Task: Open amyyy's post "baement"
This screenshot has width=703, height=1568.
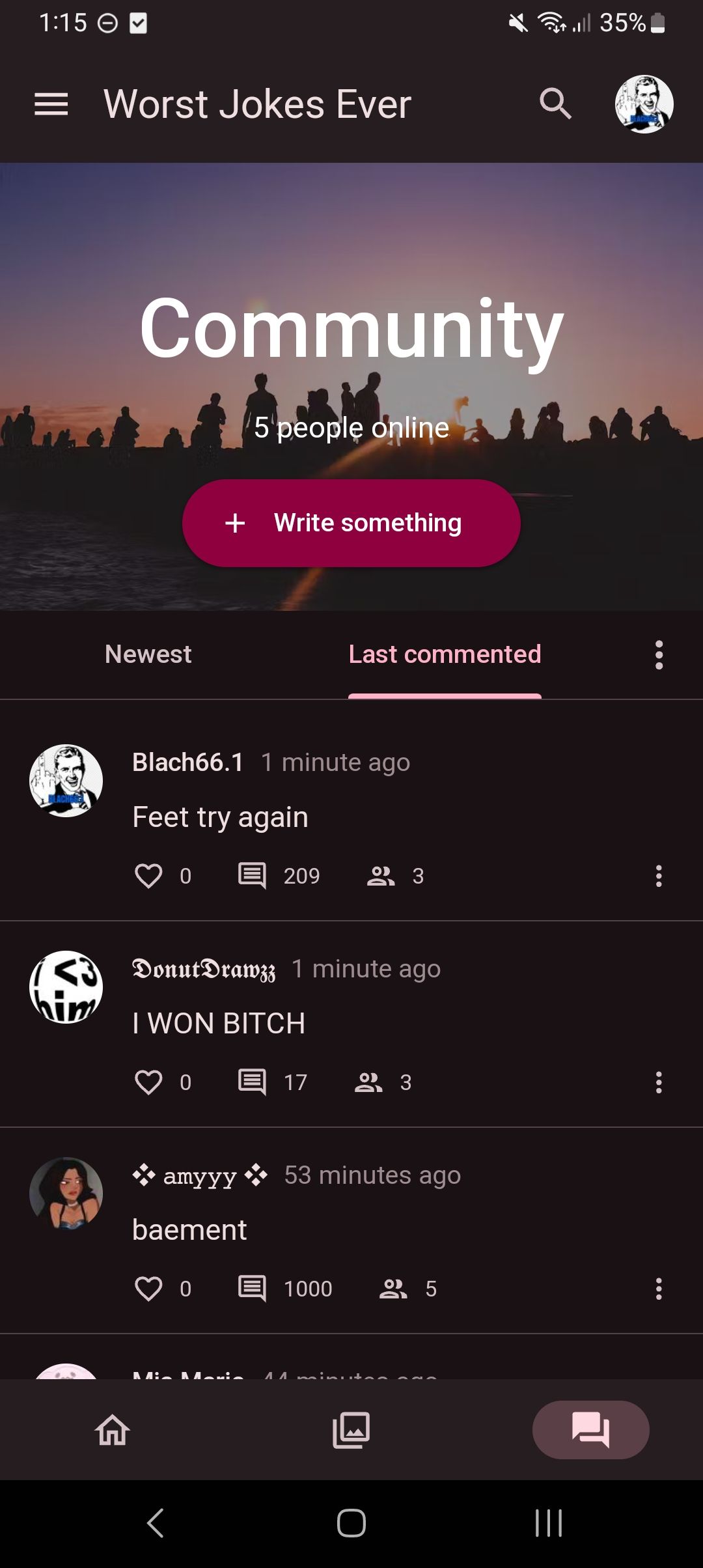Action: (189, 1230)
